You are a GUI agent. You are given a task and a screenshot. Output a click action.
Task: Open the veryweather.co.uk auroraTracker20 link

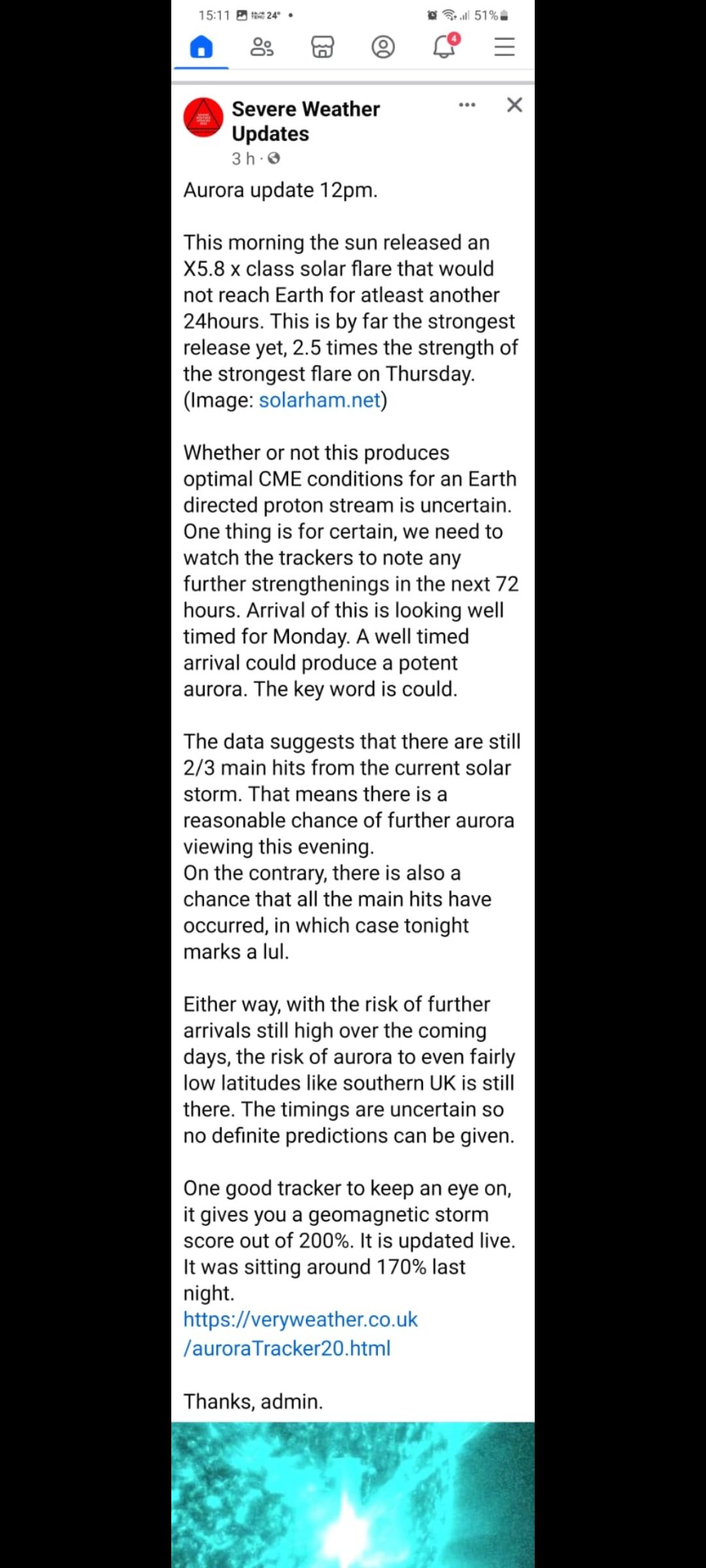pos(300,1333)
